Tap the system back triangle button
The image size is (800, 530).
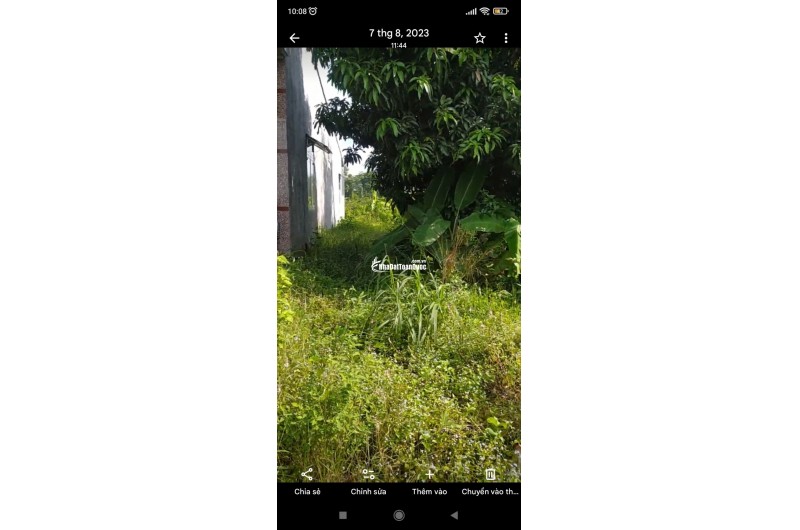(454, 515)
